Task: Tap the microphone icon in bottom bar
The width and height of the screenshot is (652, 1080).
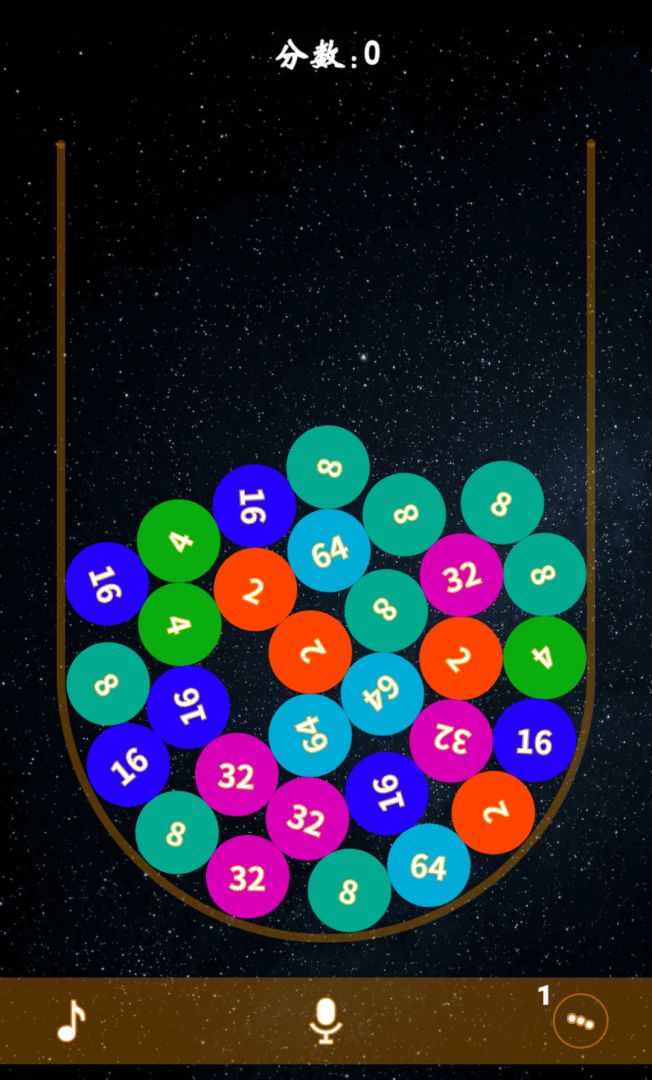Action: pyautogui.click(x=326, y=1021)
